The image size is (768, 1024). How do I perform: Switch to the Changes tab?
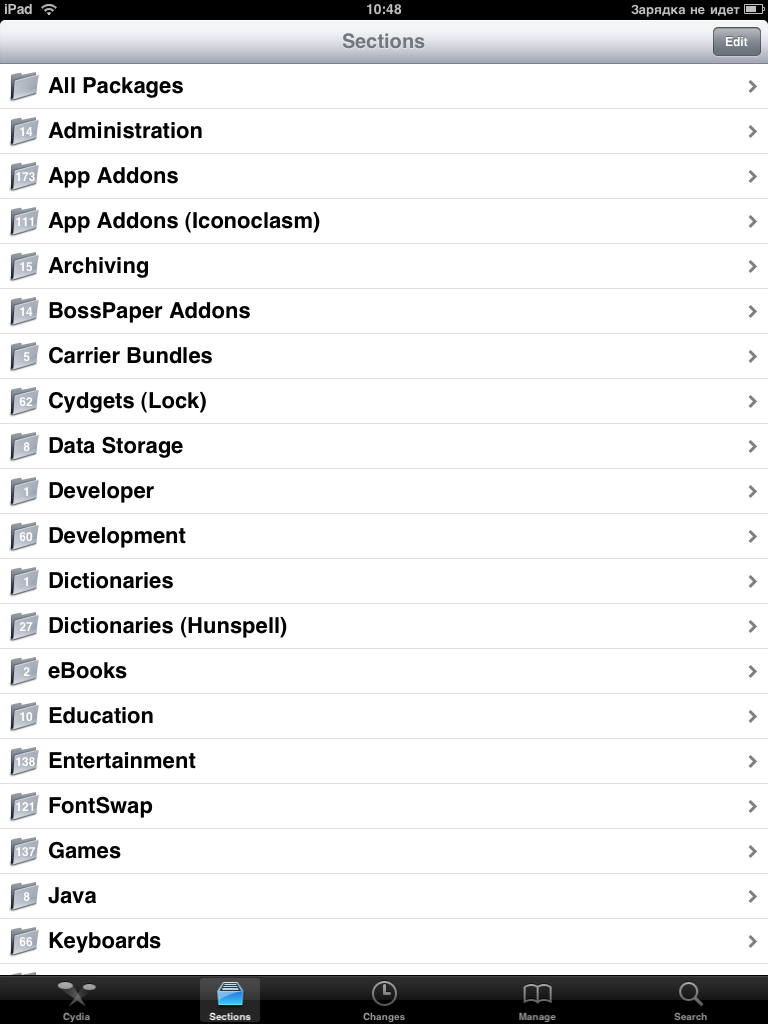click(x=384, y=1000)
